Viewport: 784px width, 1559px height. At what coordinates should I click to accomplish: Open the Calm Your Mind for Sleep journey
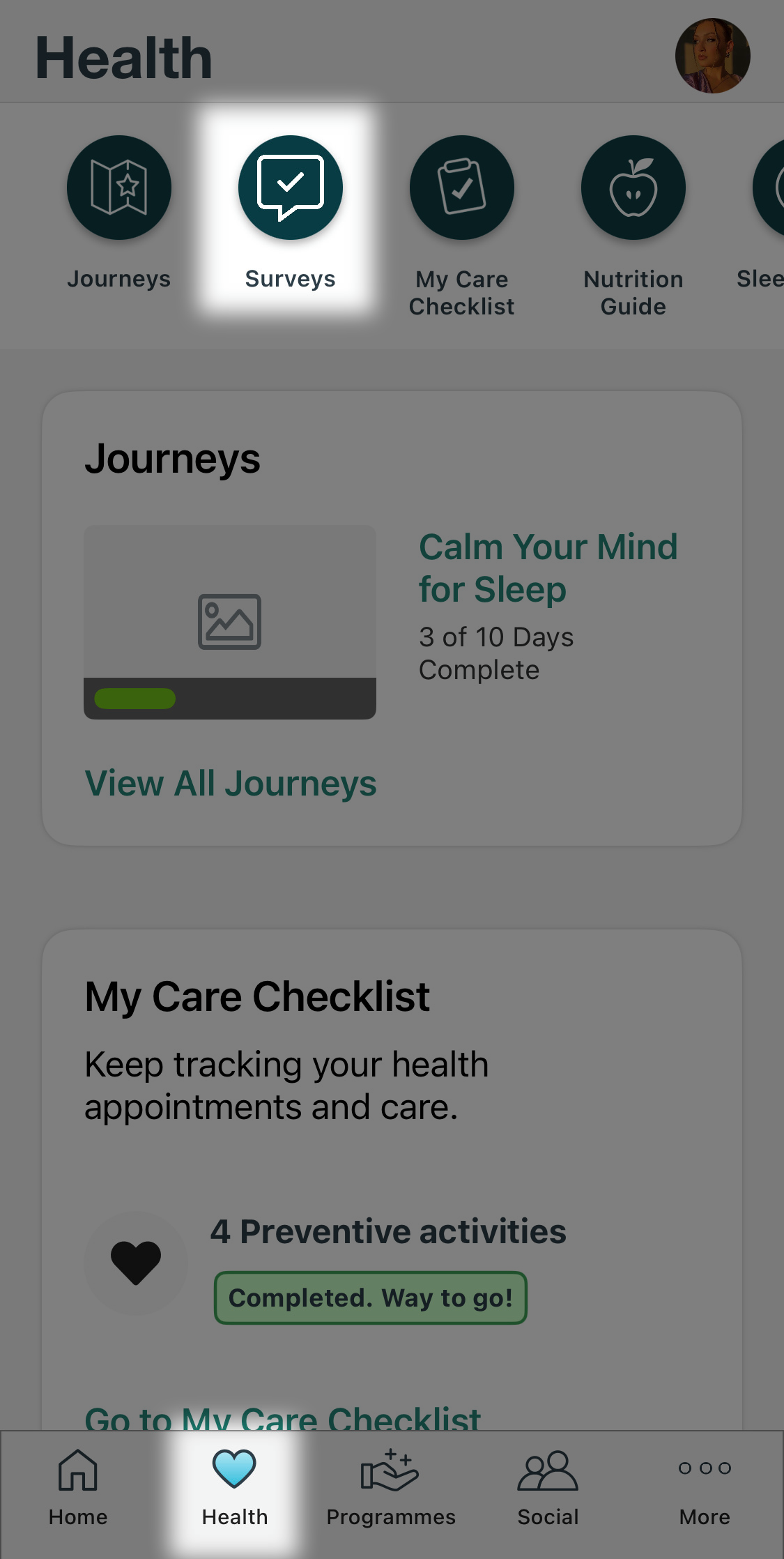click(x=548, y=568)
